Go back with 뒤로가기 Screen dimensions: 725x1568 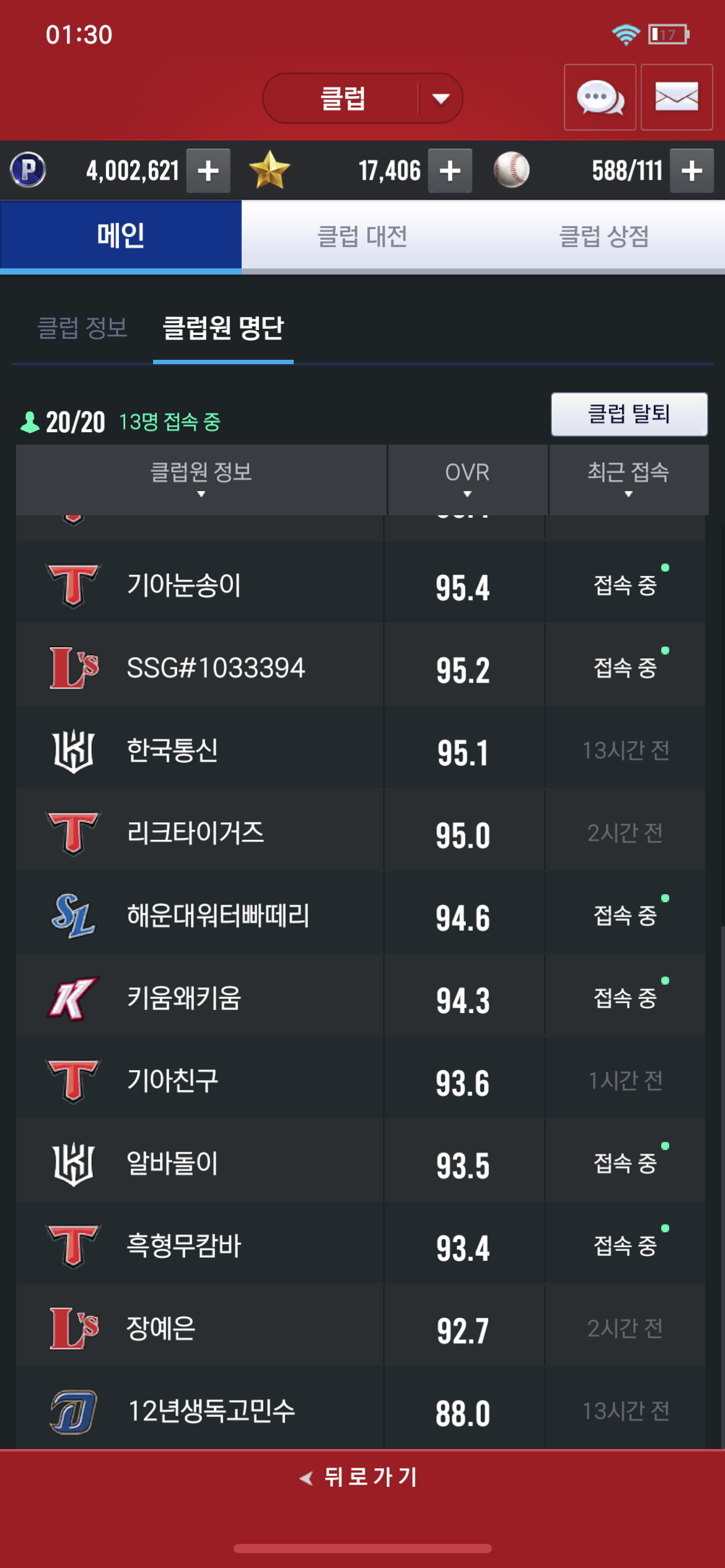click(x=360, y=1477)
